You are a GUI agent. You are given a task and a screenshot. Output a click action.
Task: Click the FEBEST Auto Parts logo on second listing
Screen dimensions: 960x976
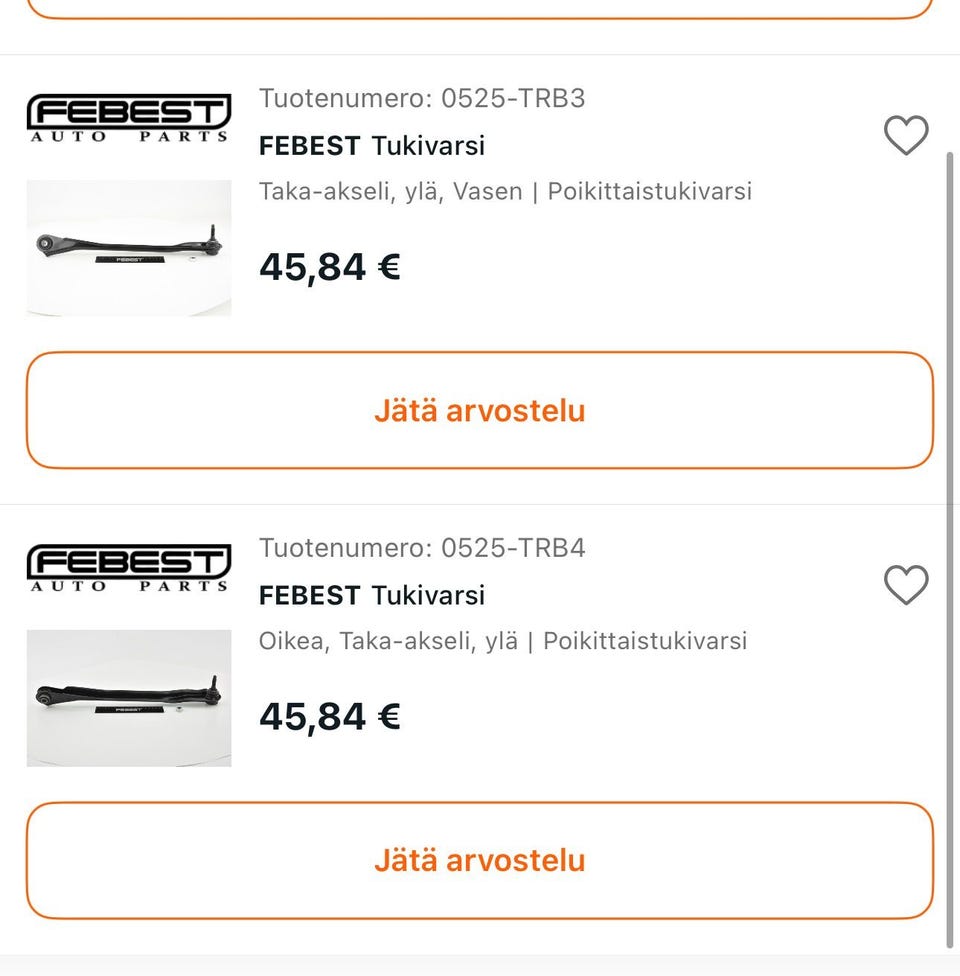(x=127, y=568)
